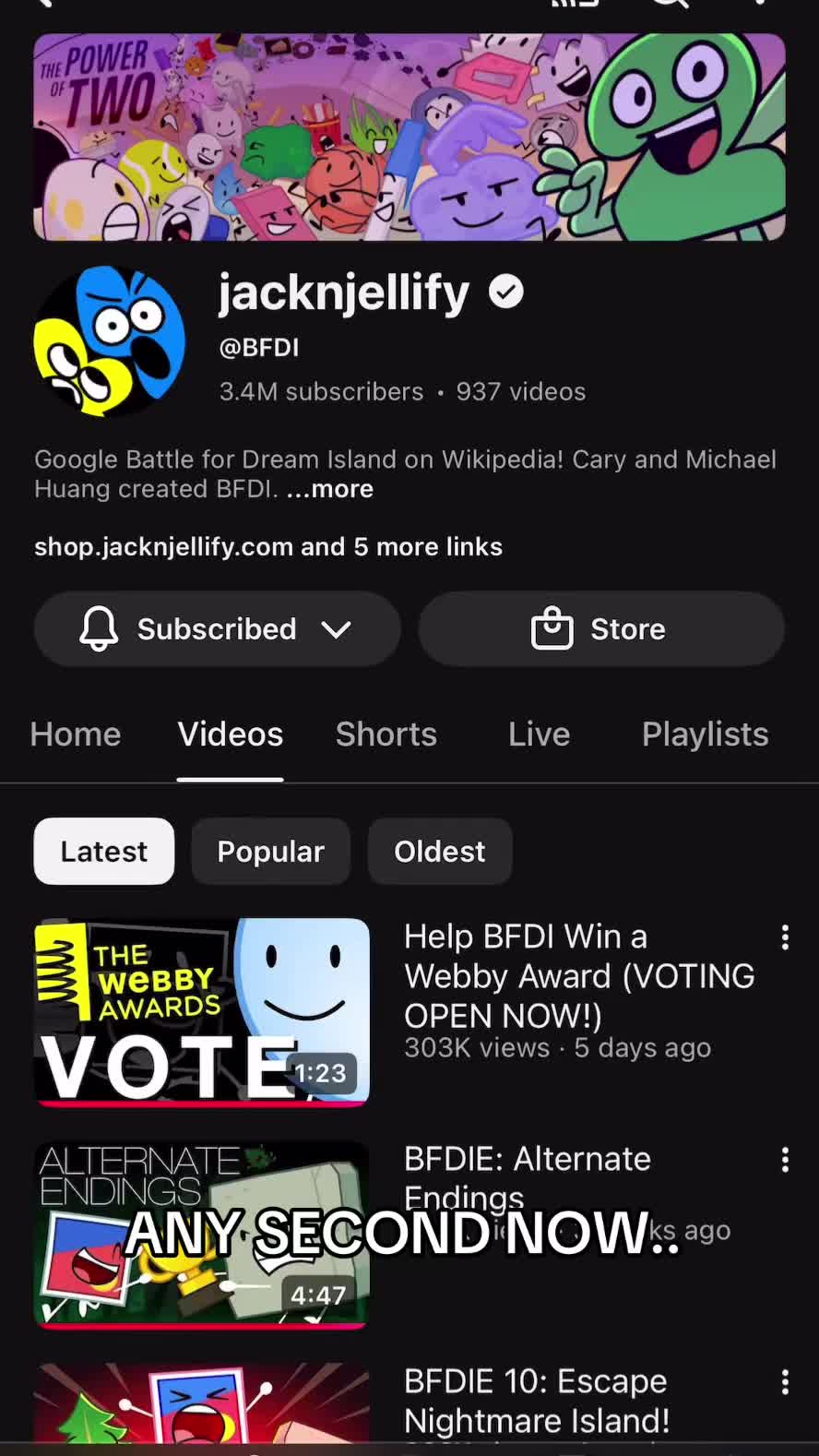Open shop.jacknjellify.com and 5 more links

pyautogui.click(x=268, y=546)
